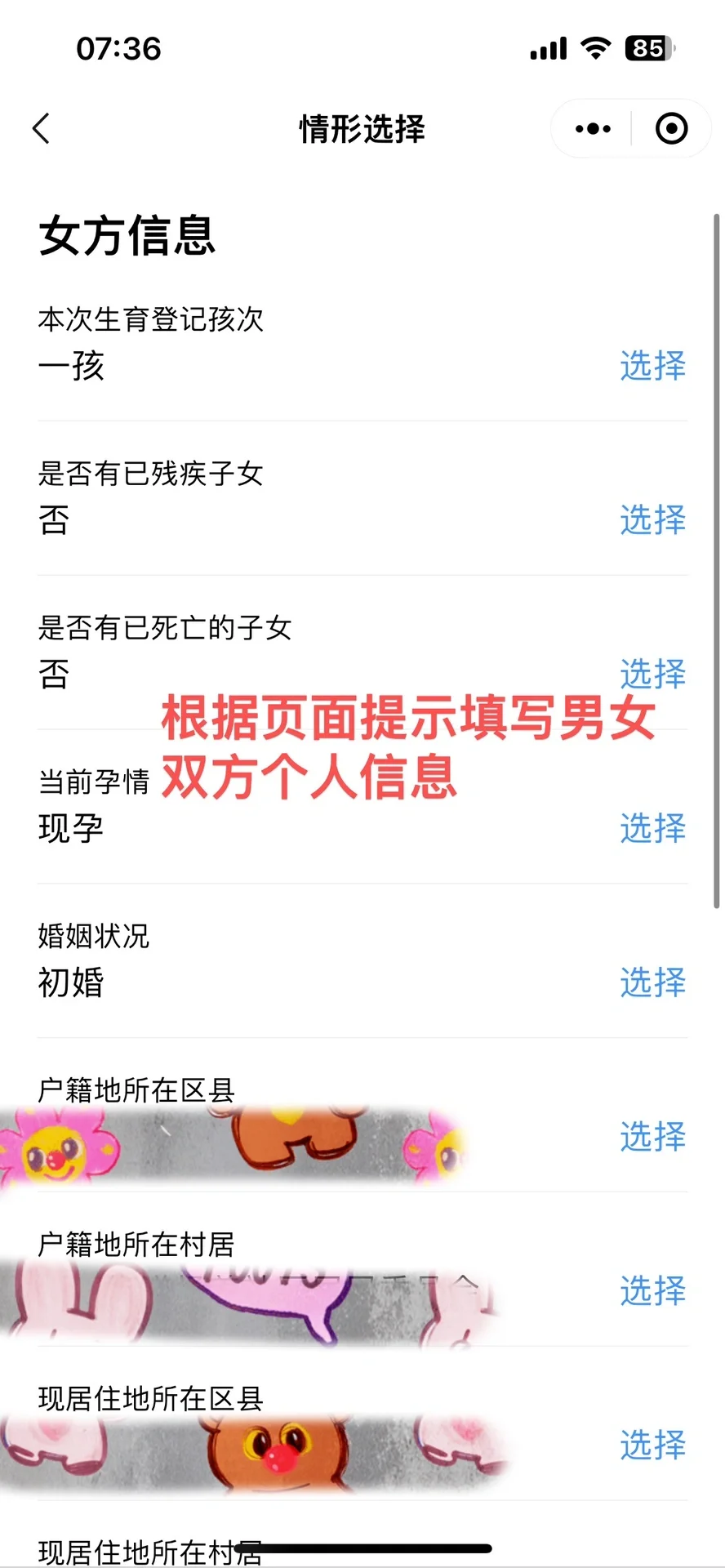The image size is (725, 1568).
Task: Select the 现居住地所在区县 value
Action: pos(652,1445)
